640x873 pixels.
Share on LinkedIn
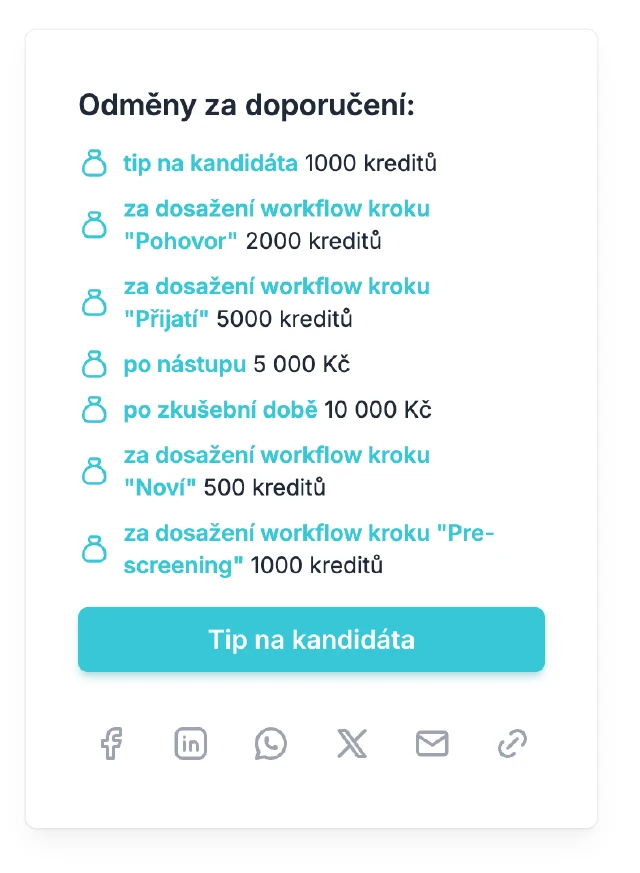tap(191, 744)
